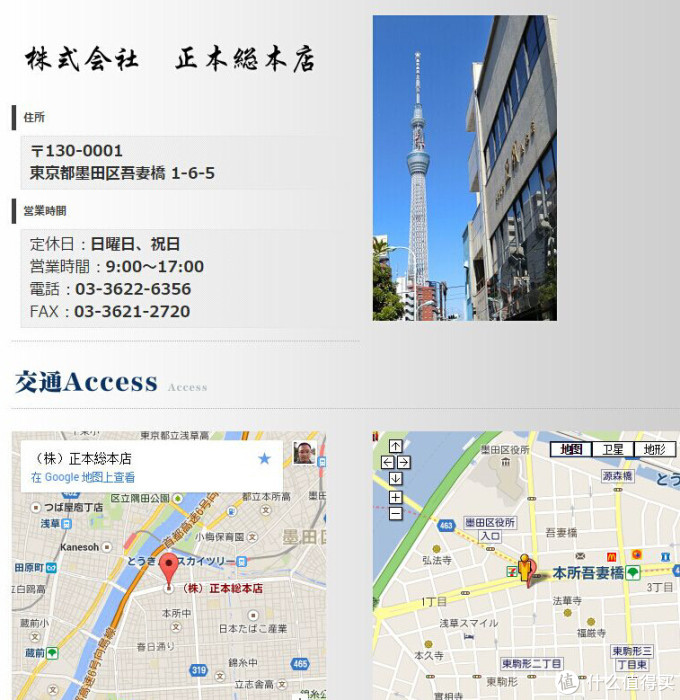Pan the right map down
Image resolution: width=680 pixels, height=700 pixels.
pos(396,478)
